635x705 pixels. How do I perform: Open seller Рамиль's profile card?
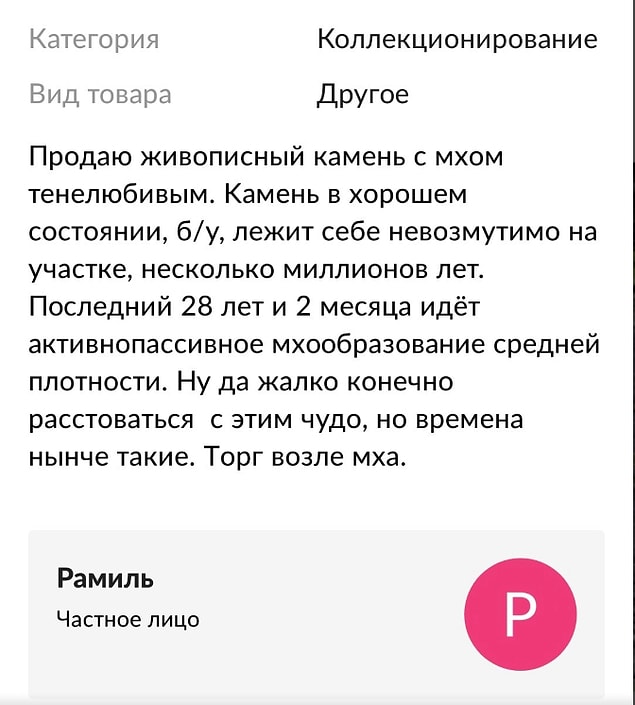tap(105, 579)
